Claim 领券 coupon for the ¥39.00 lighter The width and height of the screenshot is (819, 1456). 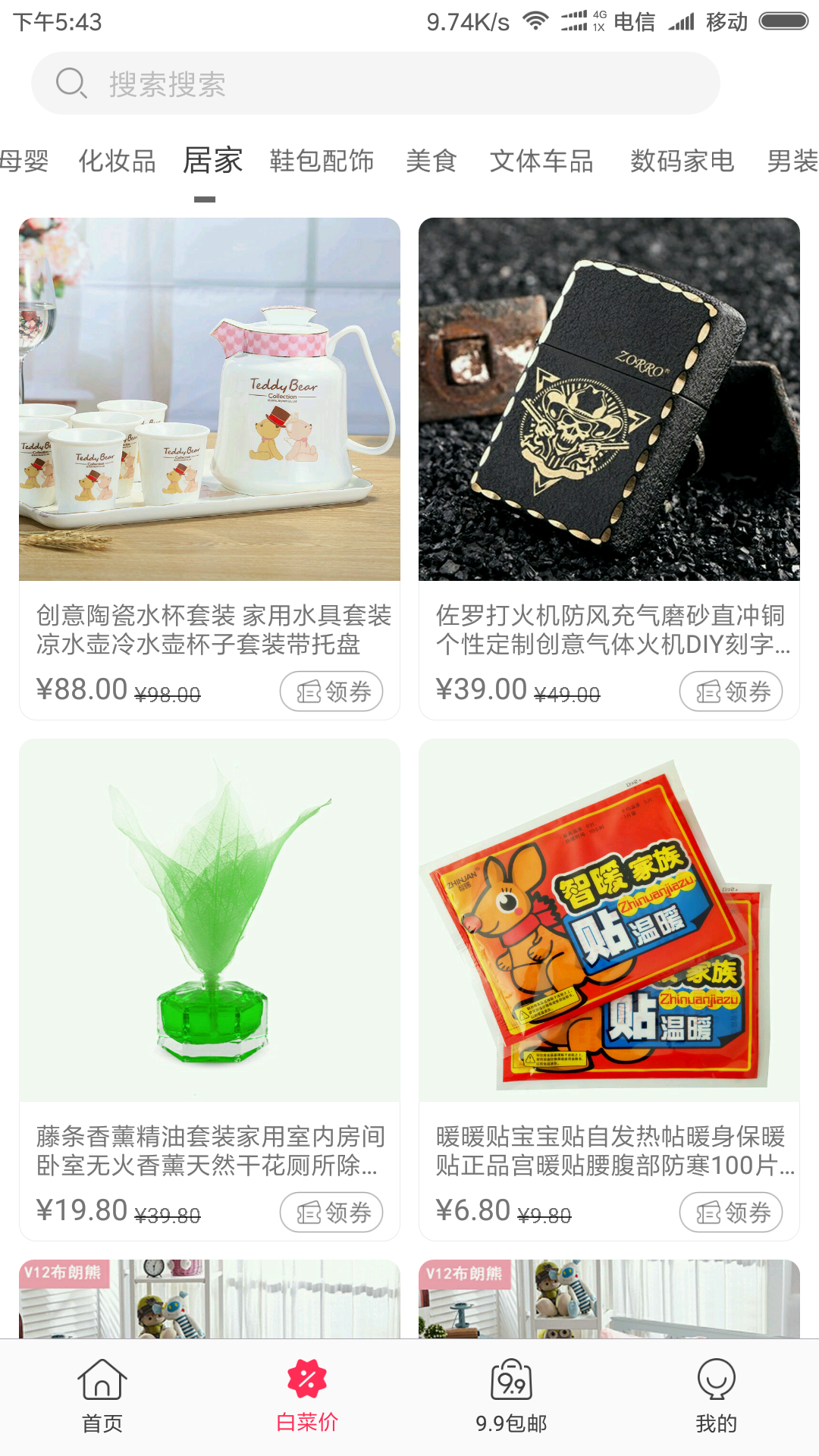pyautogui.click(x=731, y=691)
